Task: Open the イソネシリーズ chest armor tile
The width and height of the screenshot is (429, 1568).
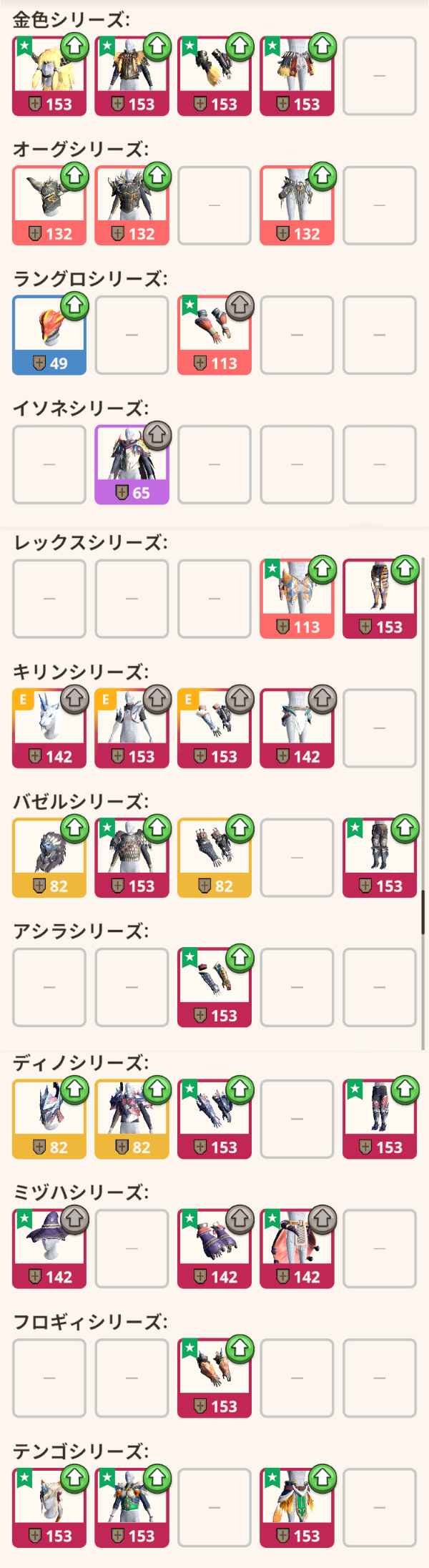Action: (x=132, y=464)
